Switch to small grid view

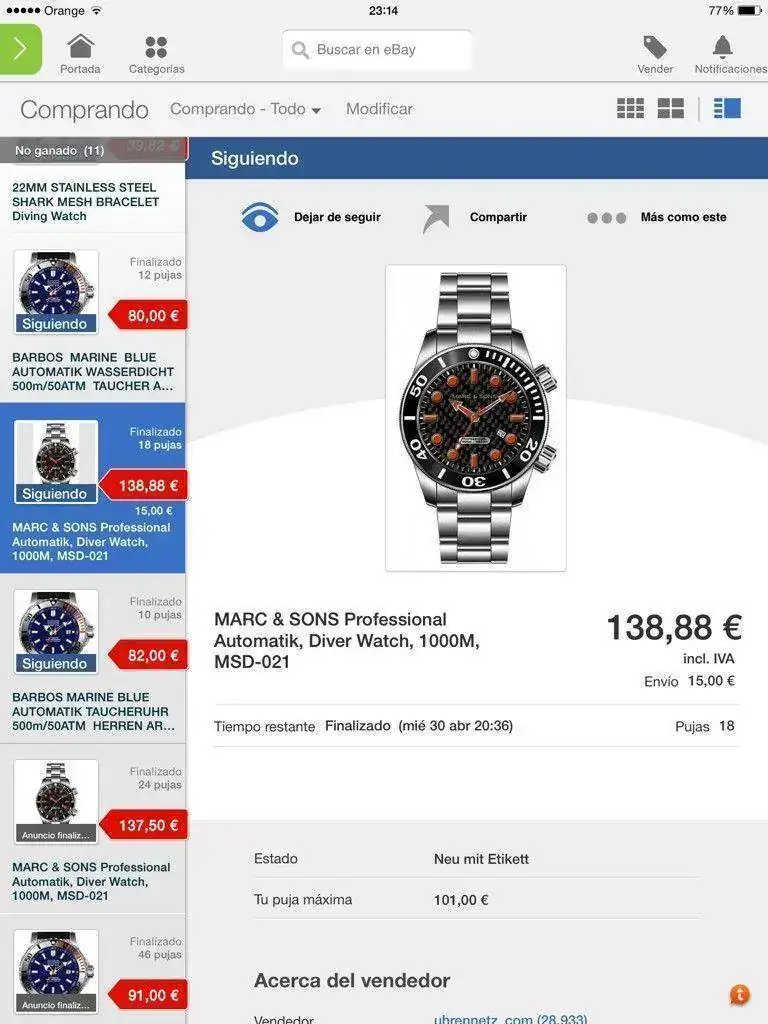630,108
